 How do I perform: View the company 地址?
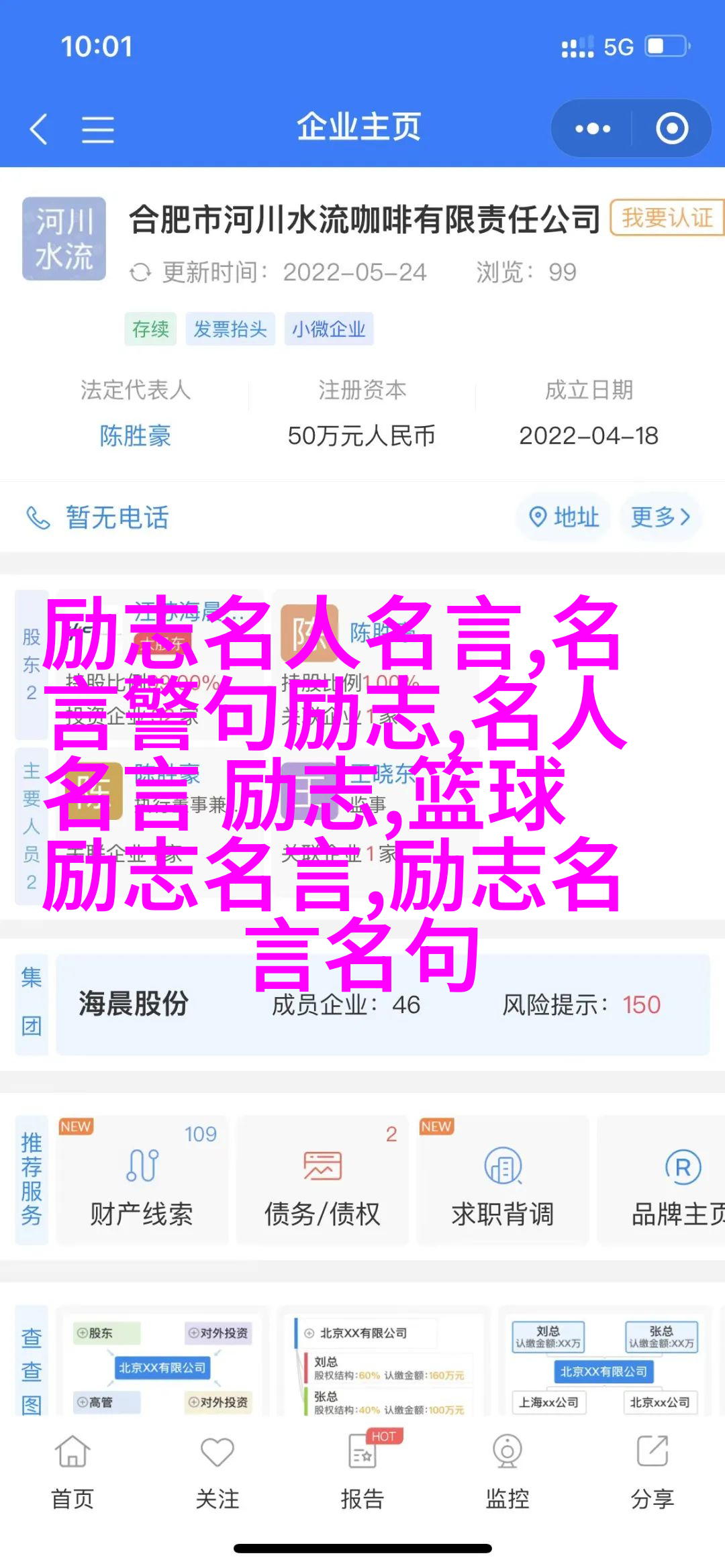tap(564, 517)
